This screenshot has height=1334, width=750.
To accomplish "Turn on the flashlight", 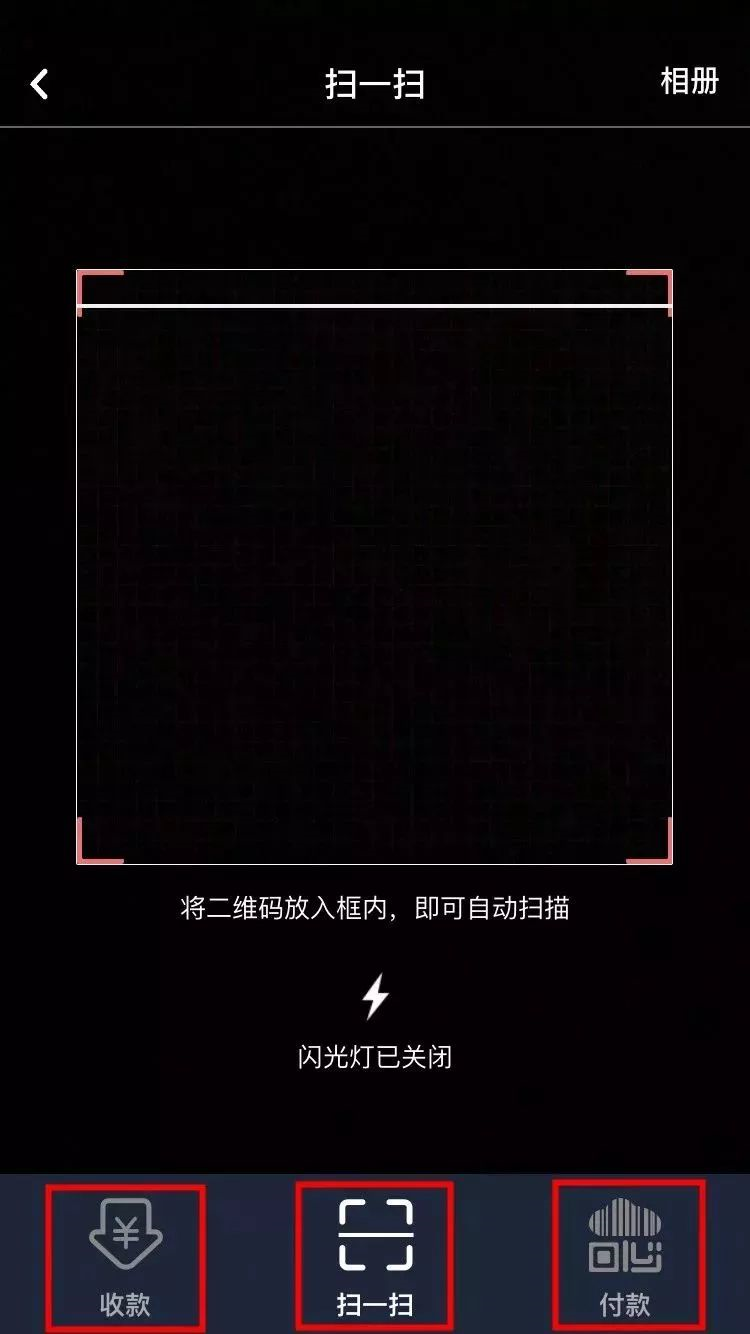I will pos(375,998).
